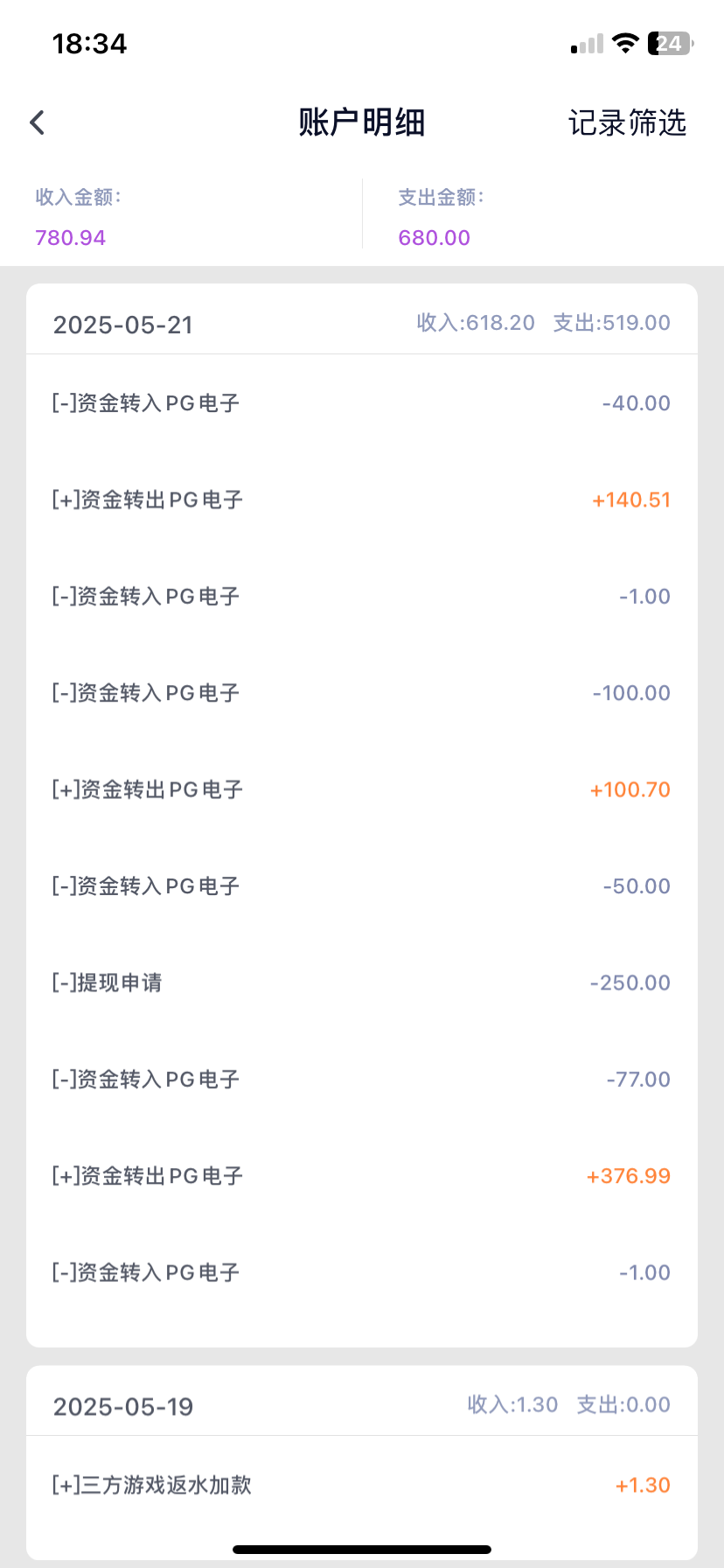Tap 收入:618.20 summary on May 21

[477, 322]
